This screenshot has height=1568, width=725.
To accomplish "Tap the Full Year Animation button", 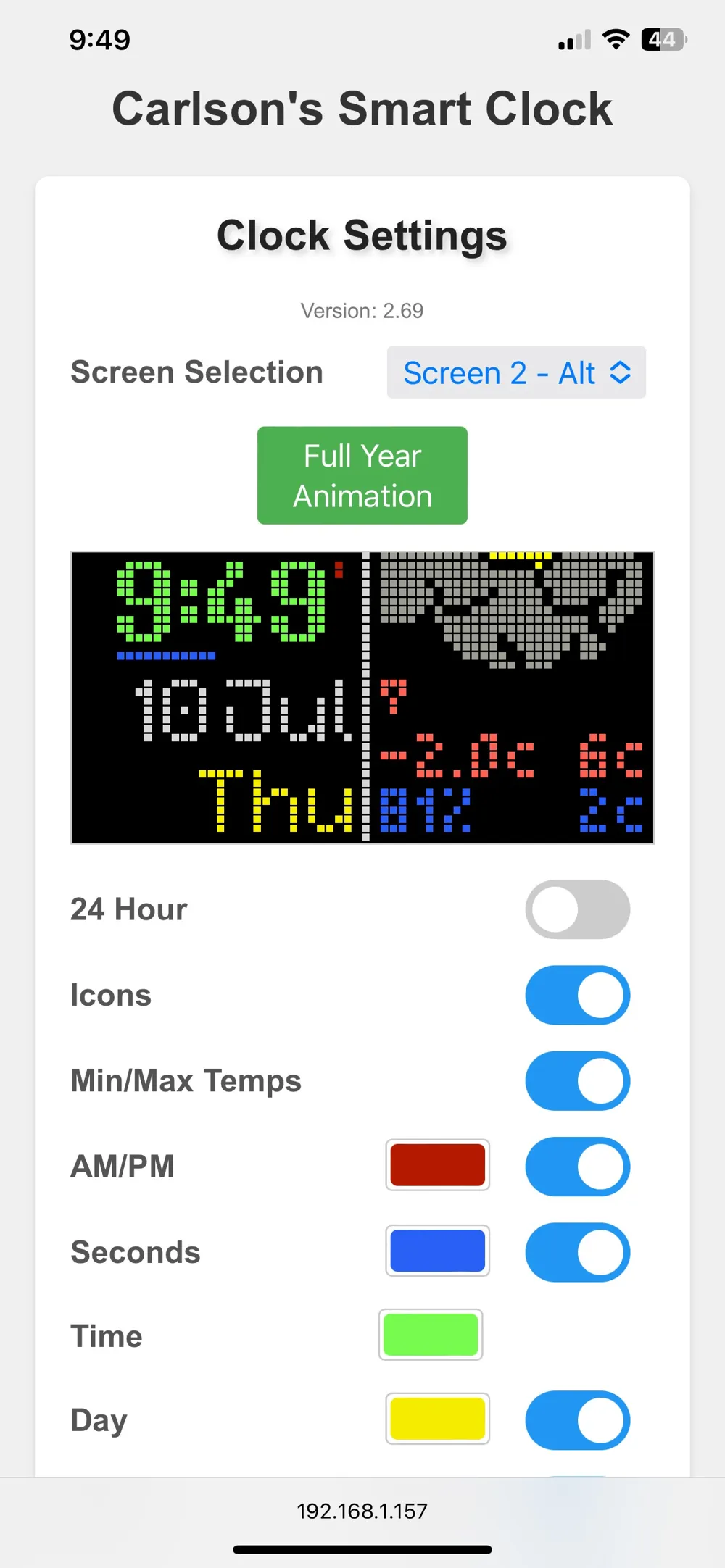I will coord(362,475).
